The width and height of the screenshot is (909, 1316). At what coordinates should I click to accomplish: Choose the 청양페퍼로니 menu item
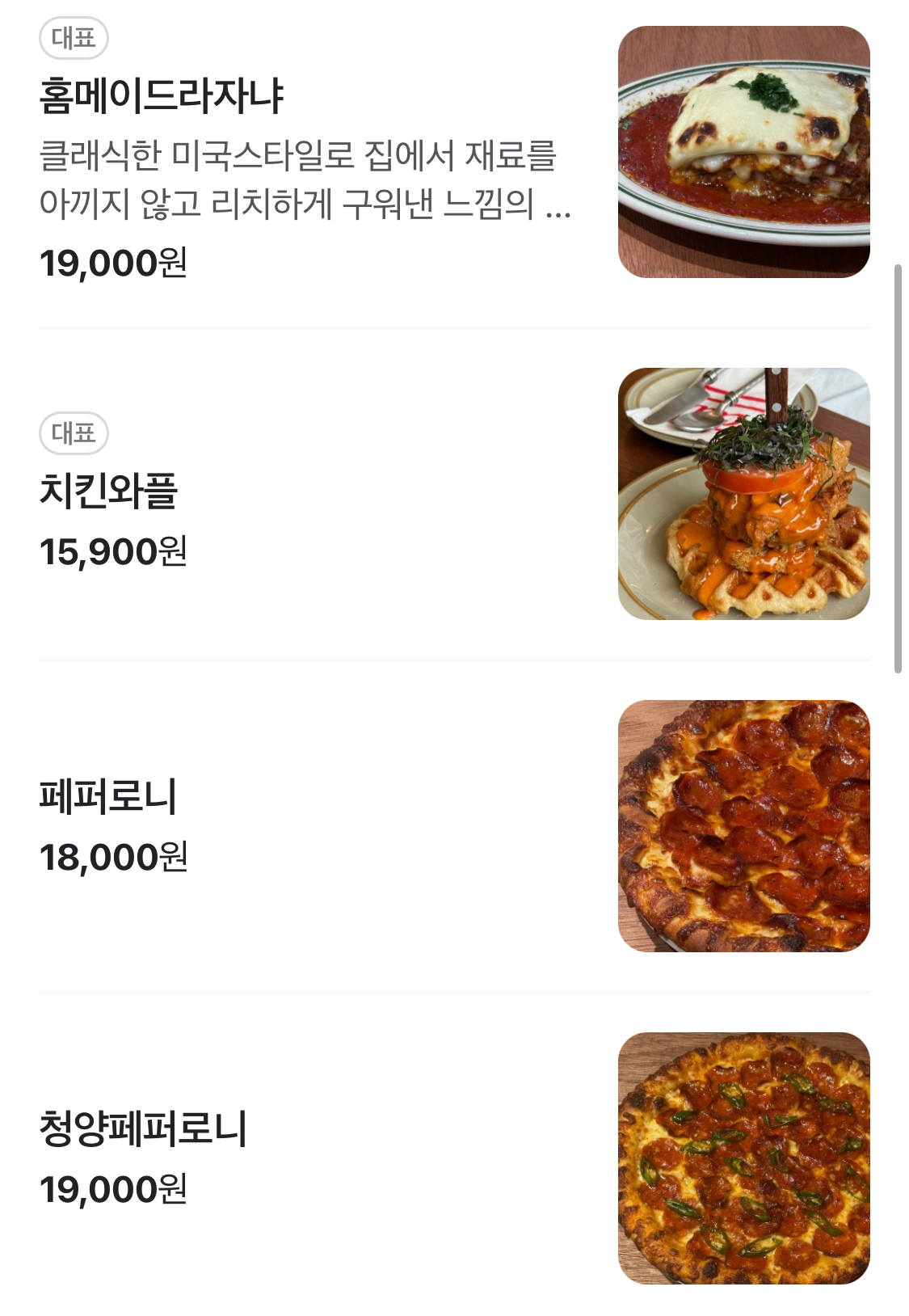143,1128
